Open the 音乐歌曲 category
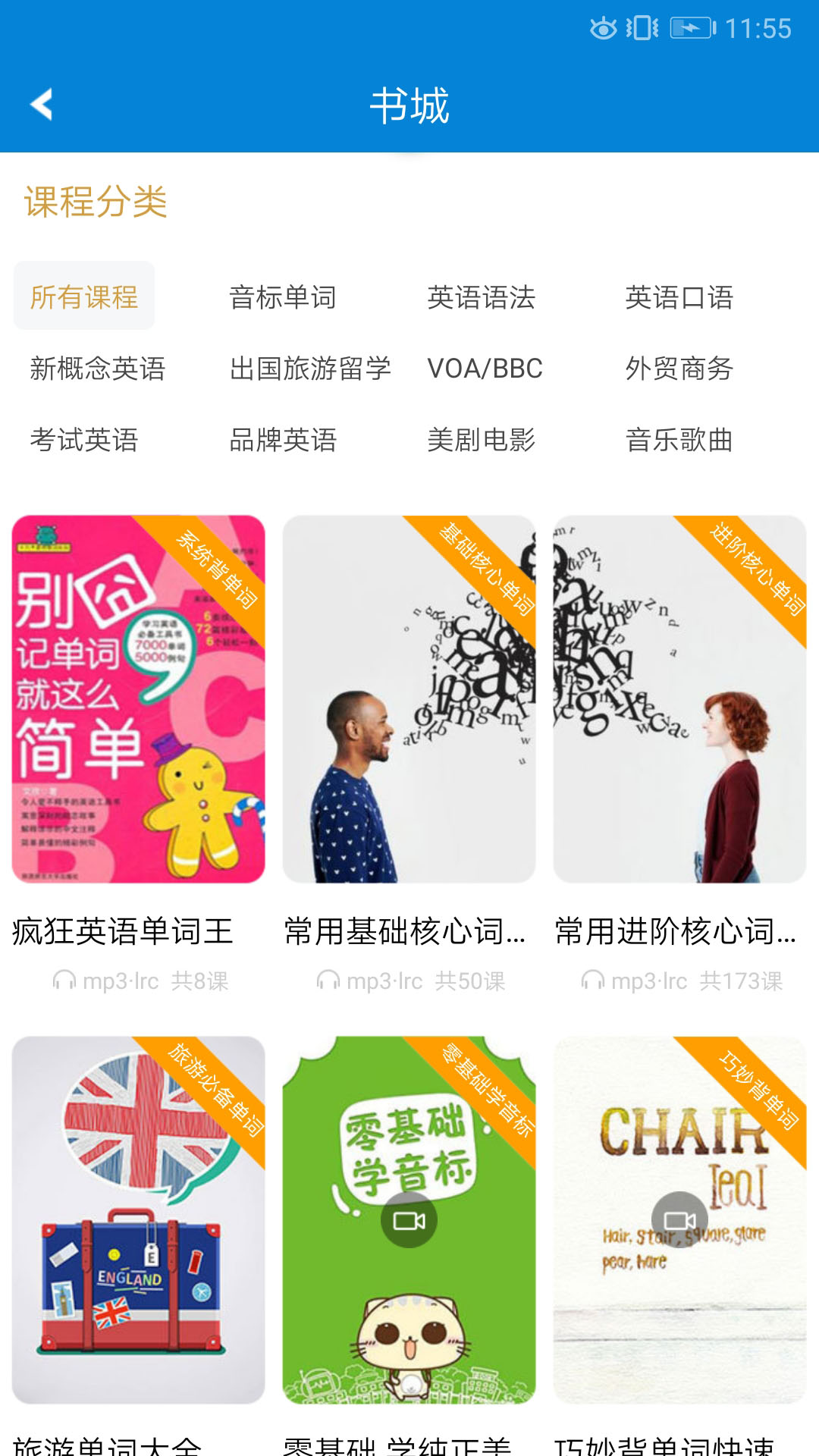Image resolution: width=819 pixels, height=1456 pixels. (679, 439)
